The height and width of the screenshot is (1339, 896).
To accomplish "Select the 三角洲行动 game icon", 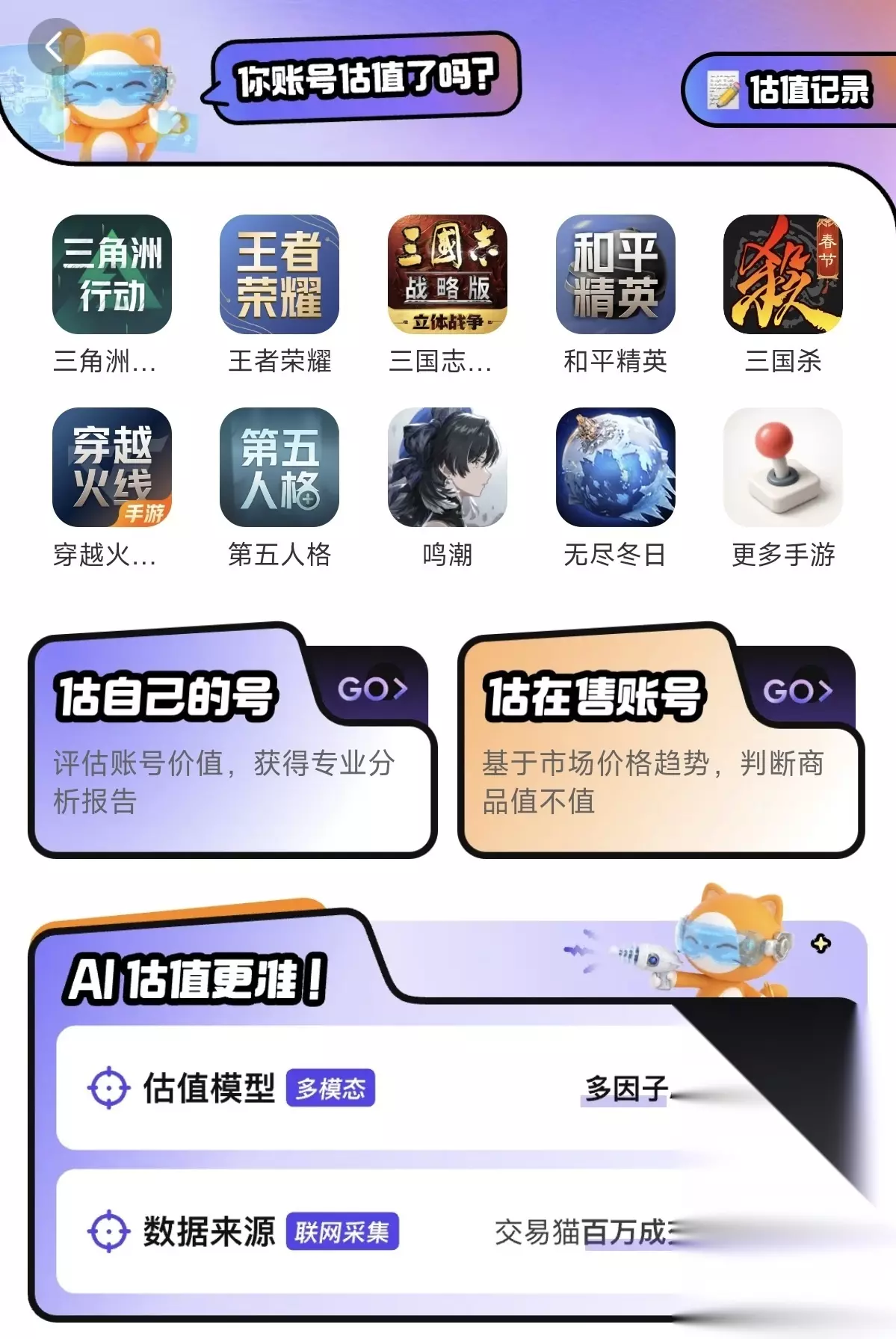I will point(112,274).
